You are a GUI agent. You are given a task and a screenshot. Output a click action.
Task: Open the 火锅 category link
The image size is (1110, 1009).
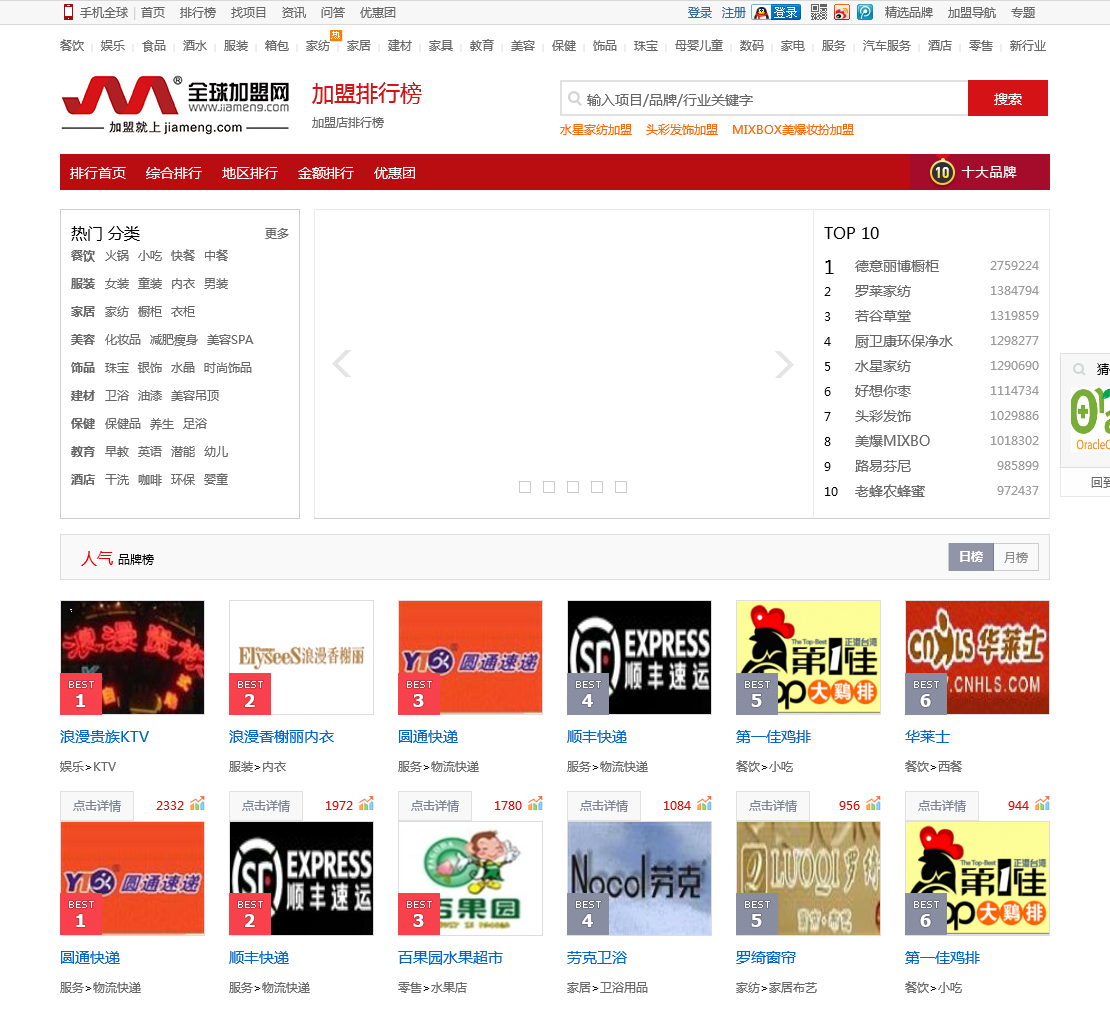[117, 256]
